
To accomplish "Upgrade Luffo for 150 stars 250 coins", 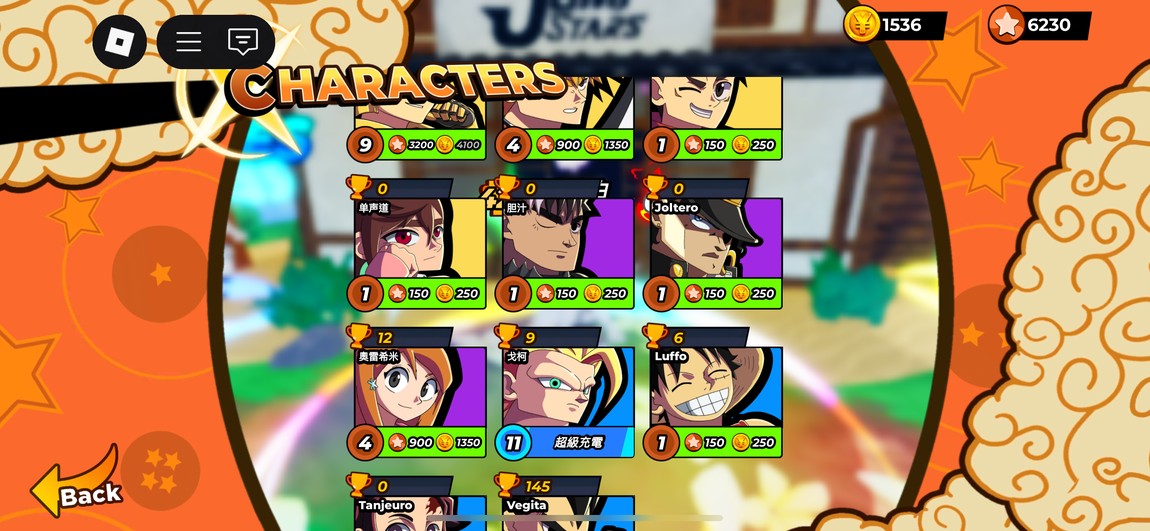I will 730,442.
